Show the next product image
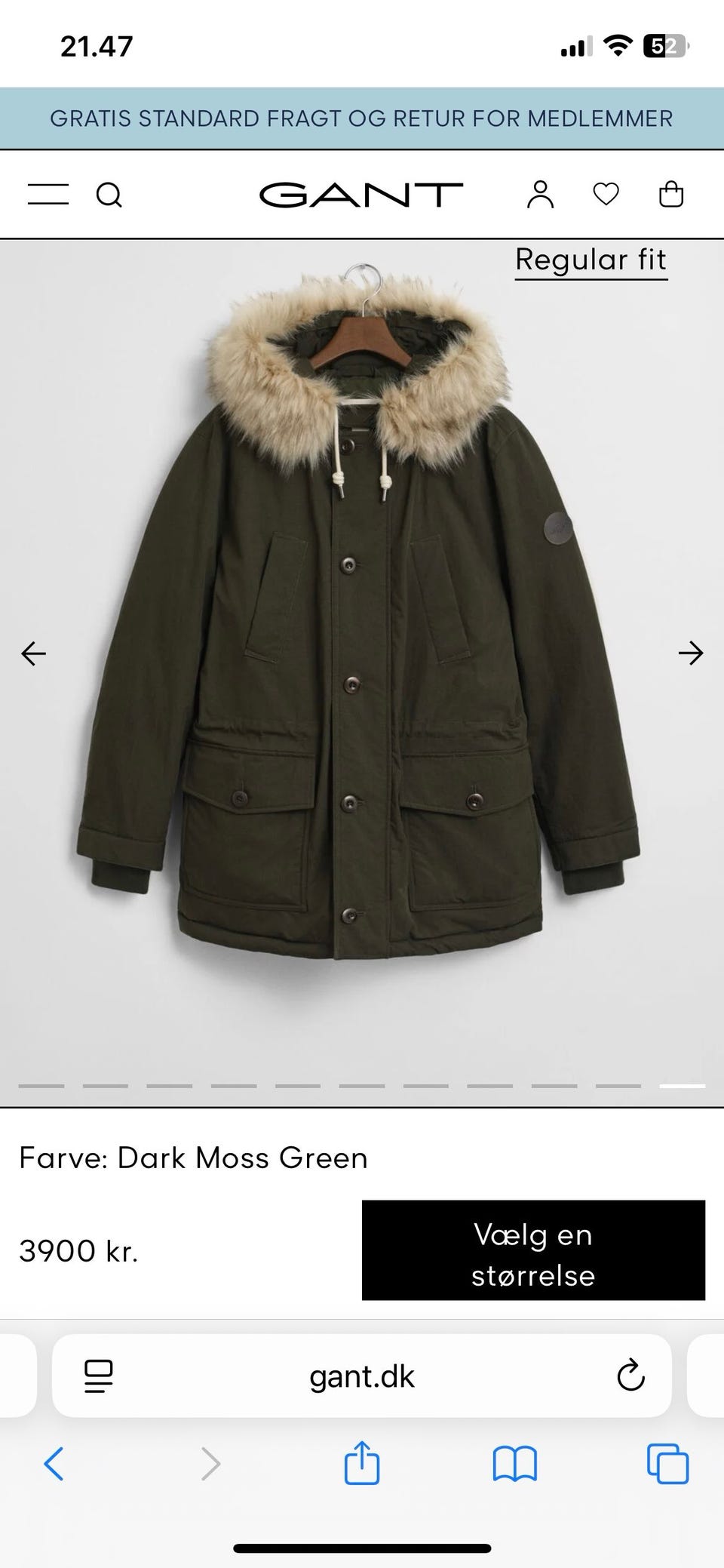This screenshot has height=1568, width=724. point(690,653)
